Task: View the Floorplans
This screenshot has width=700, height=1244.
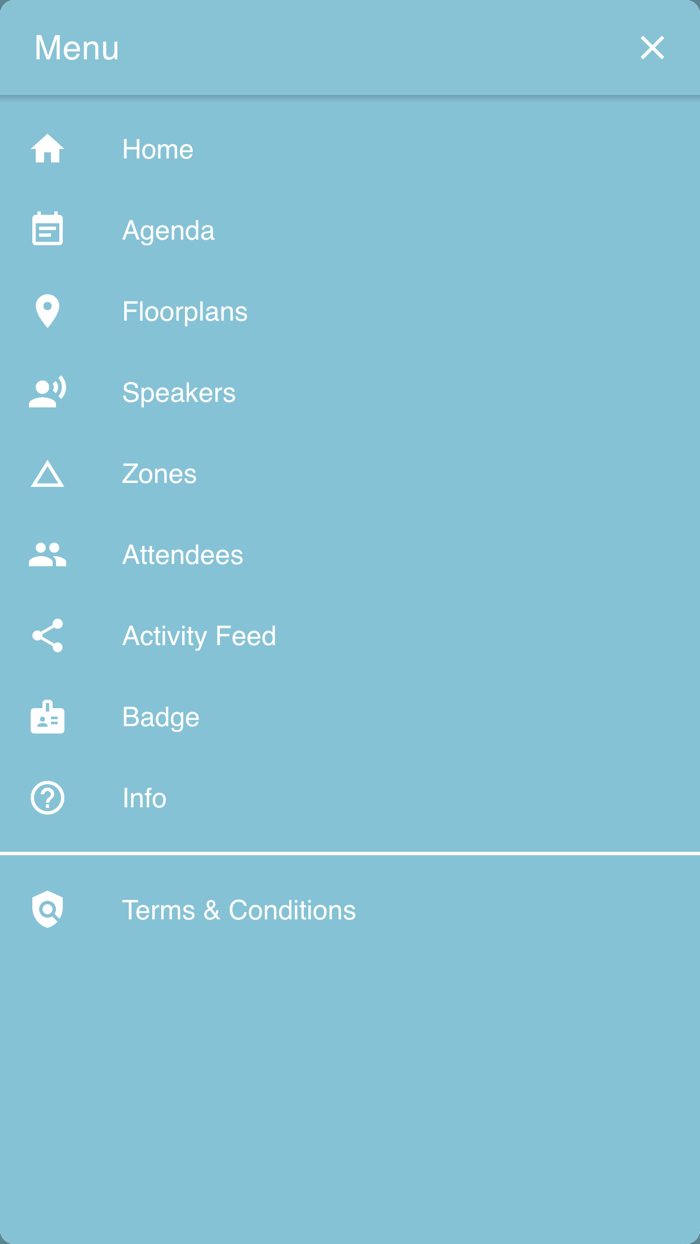Action: coord(184,312)
